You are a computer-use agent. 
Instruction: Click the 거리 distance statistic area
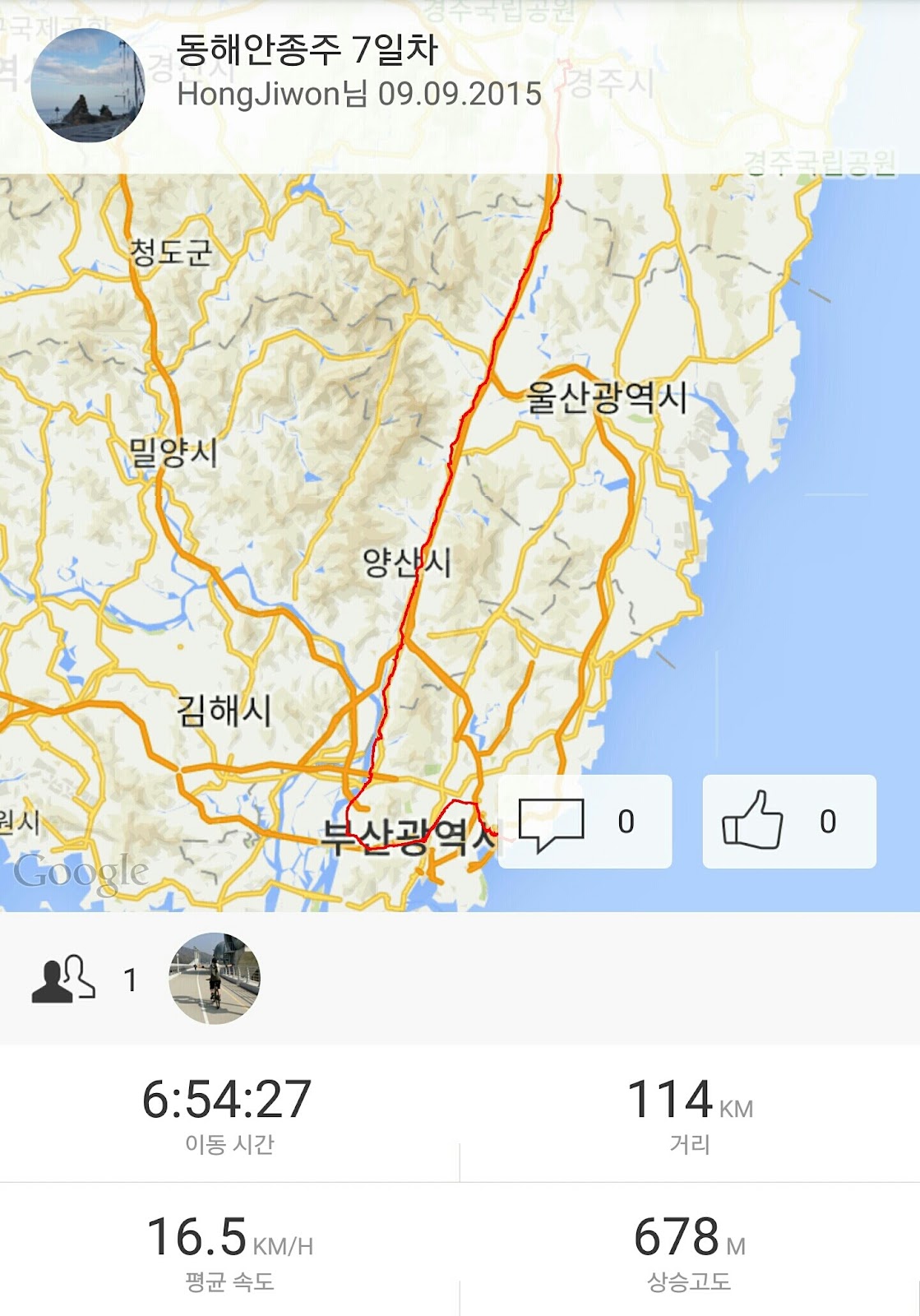pos(689,1114)
